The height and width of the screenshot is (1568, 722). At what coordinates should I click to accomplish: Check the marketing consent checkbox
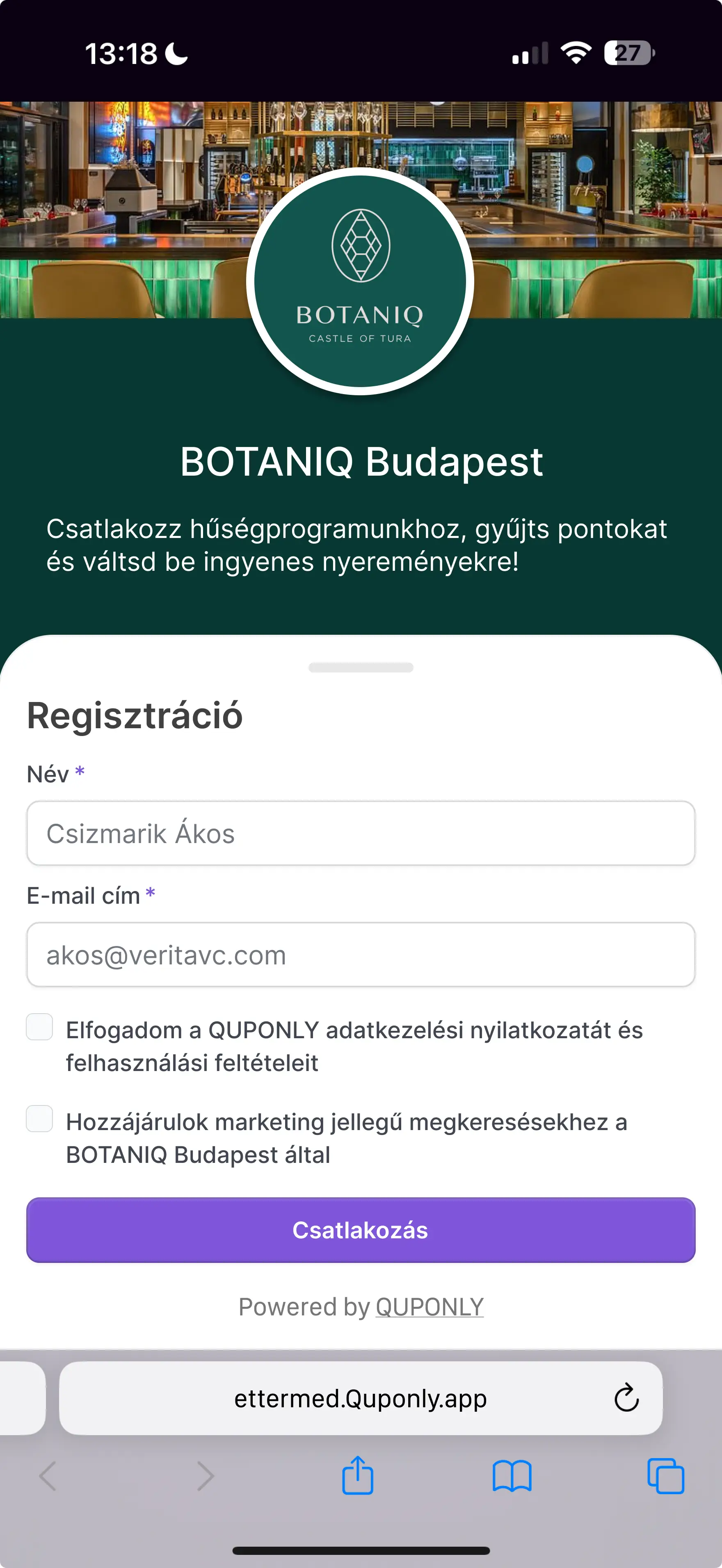pyautogui.click(x=39, y=1119)
